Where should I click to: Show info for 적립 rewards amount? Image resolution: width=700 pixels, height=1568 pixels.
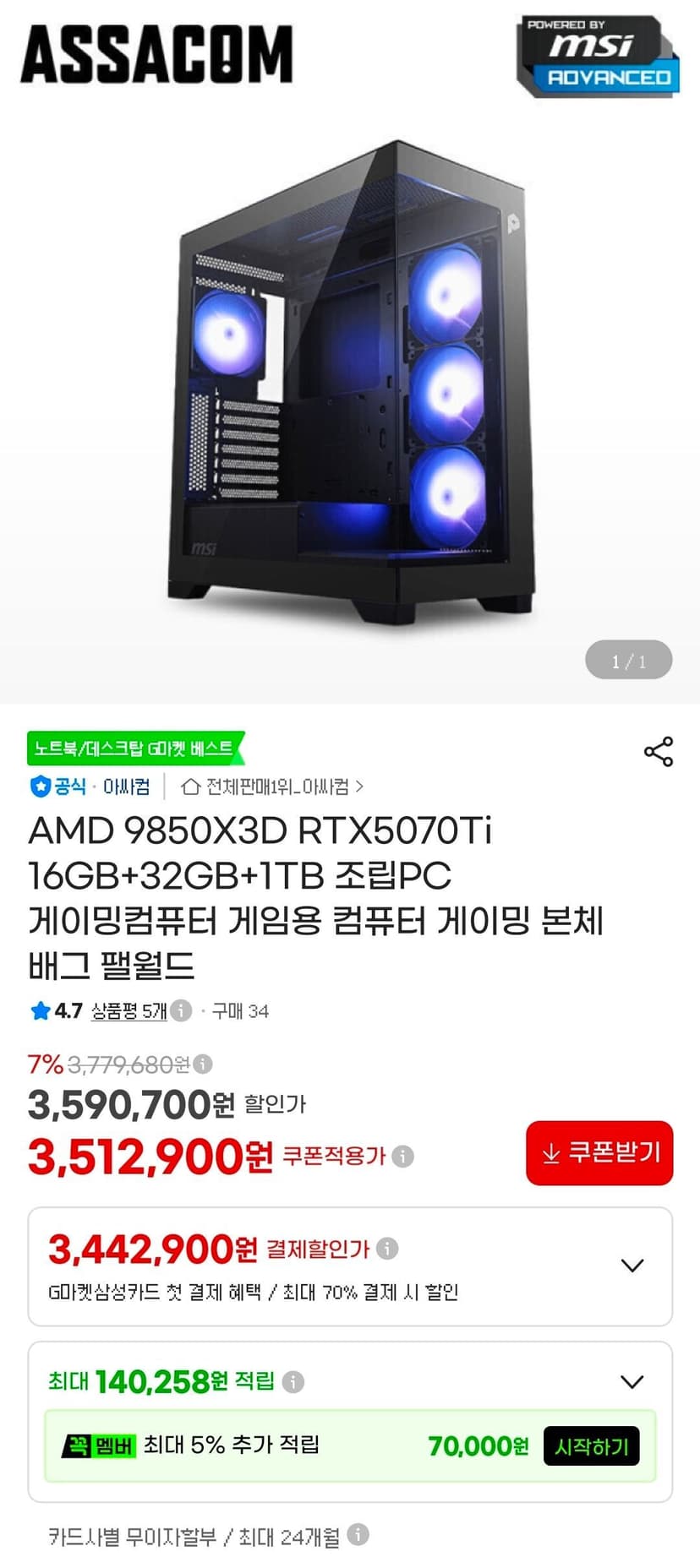pos(293,1382)
